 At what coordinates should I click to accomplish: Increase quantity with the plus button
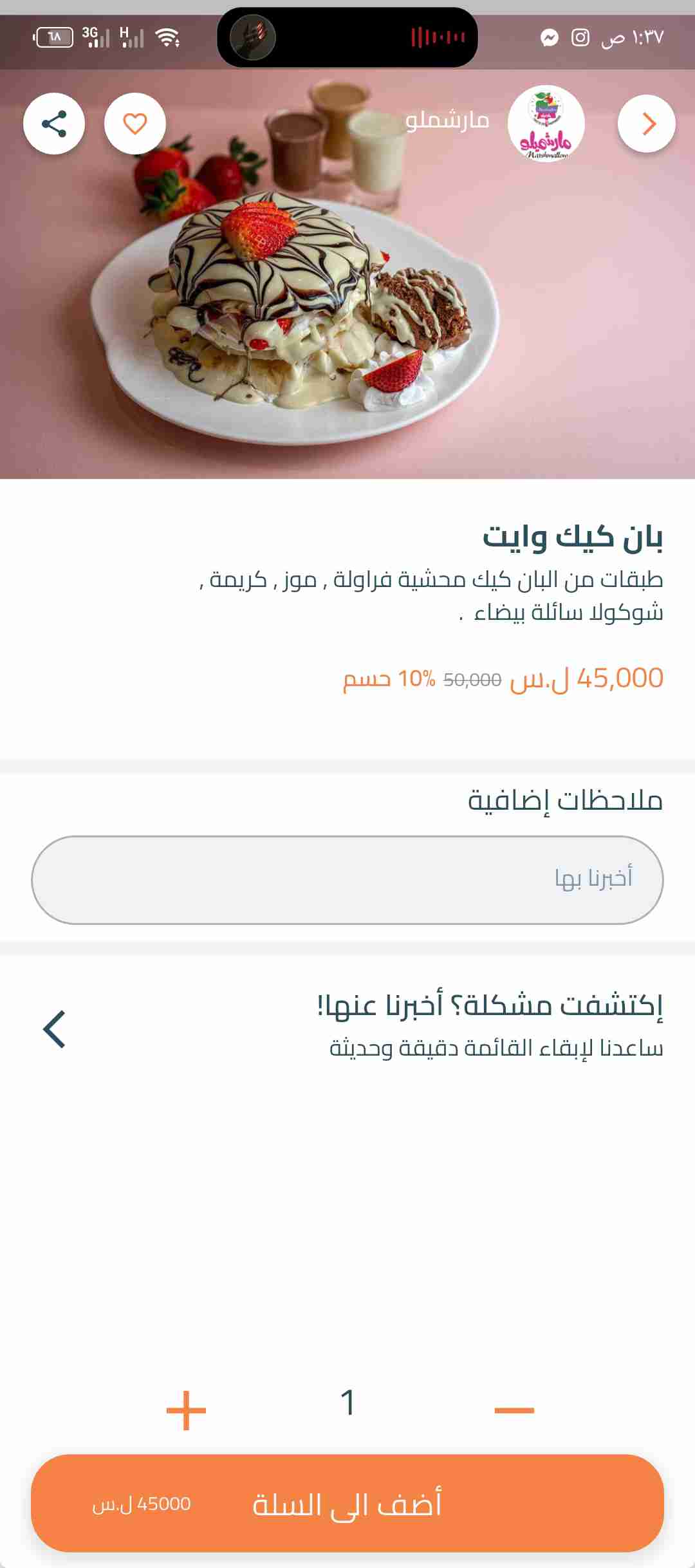(187, 1410)
